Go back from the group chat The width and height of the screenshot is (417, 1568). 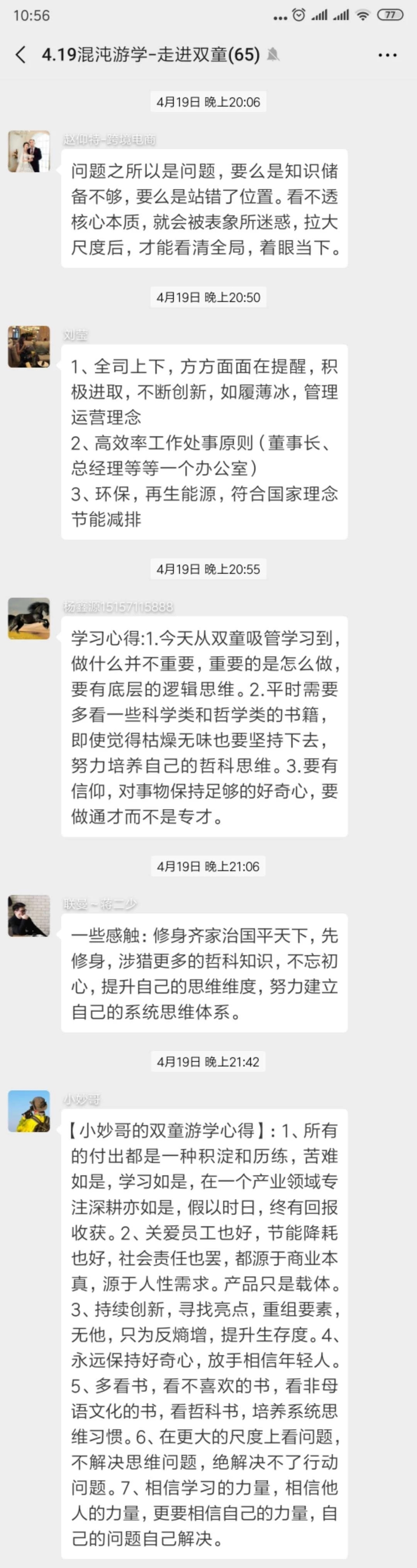(21, 55)
